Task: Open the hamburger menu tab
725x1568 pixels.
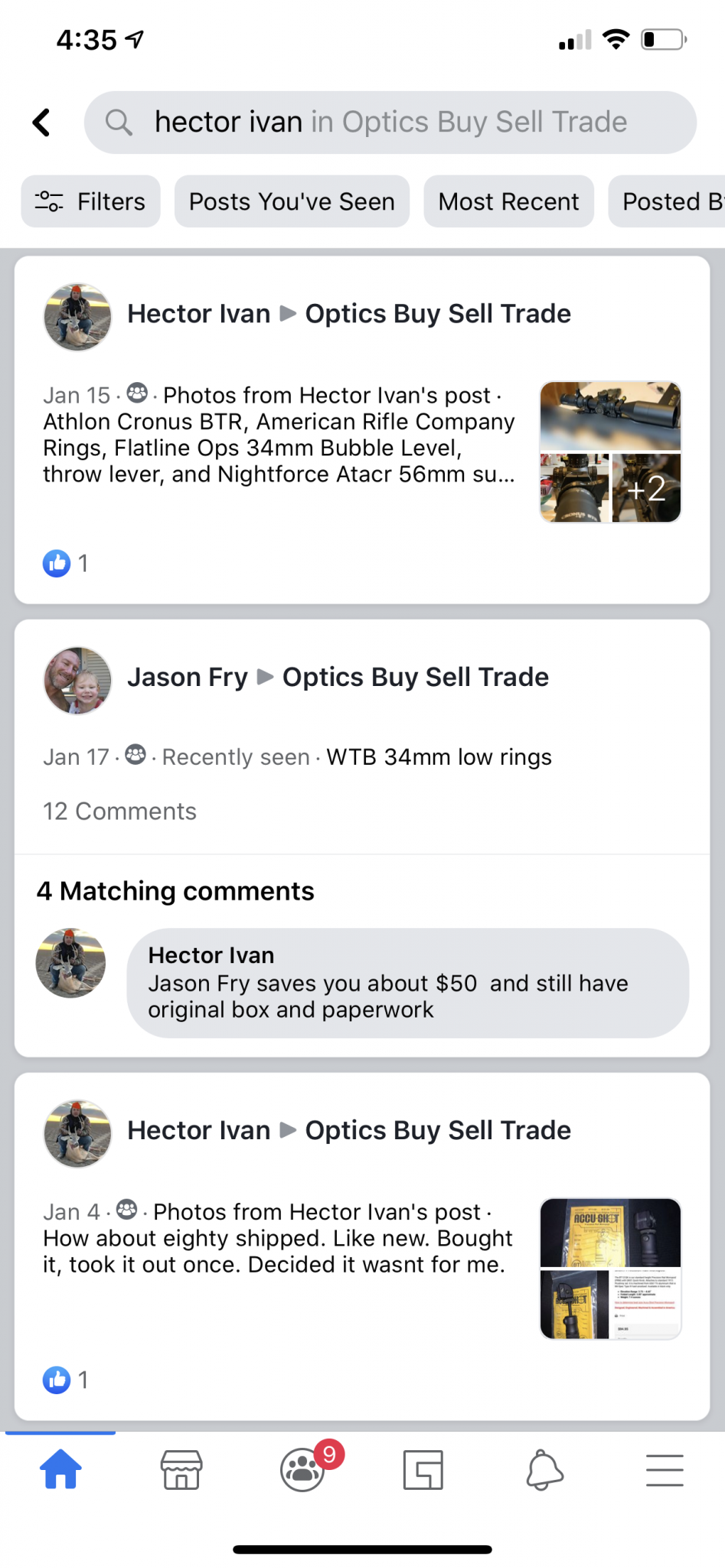Action: point(665,1469)
